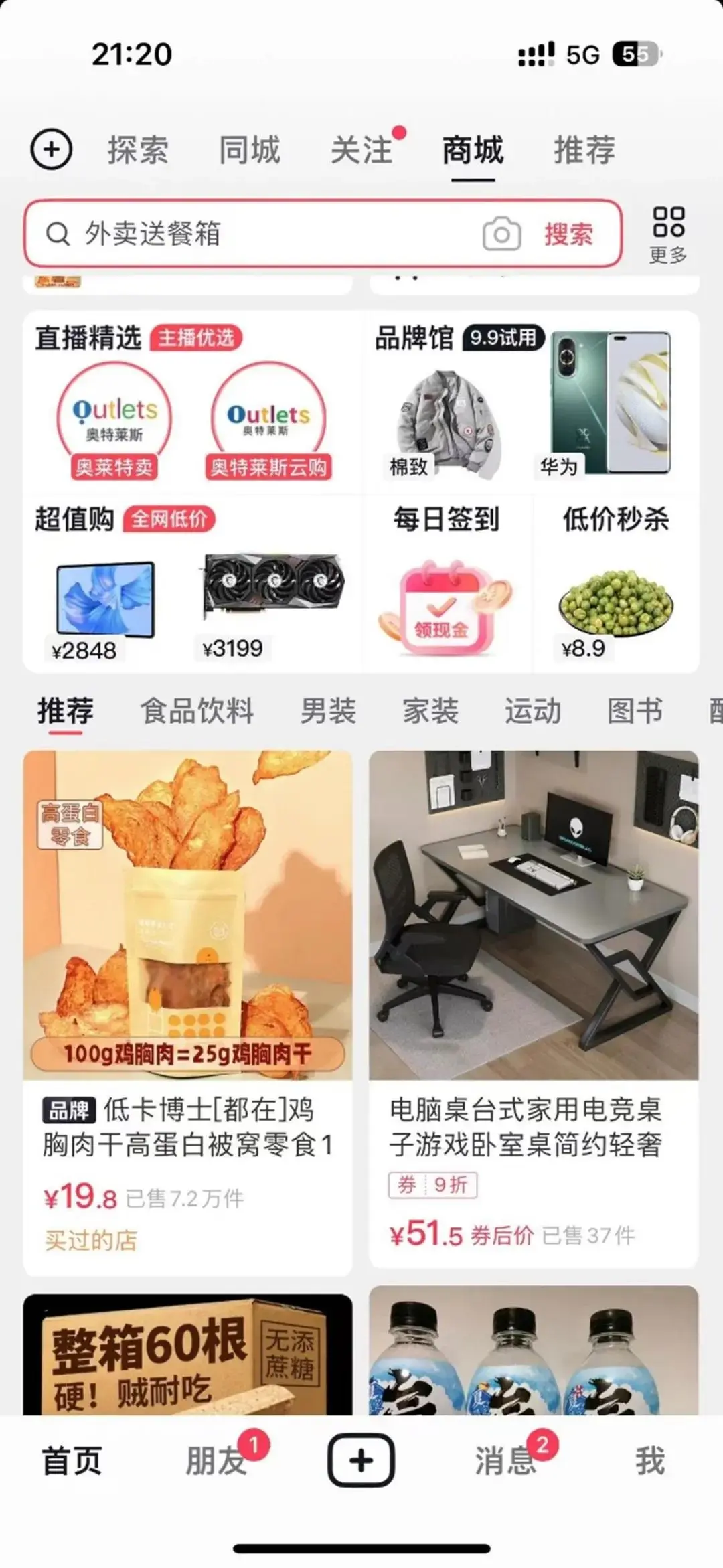
Task: Create a post with the bottom plus button
Action: [x=361, y=1460]
